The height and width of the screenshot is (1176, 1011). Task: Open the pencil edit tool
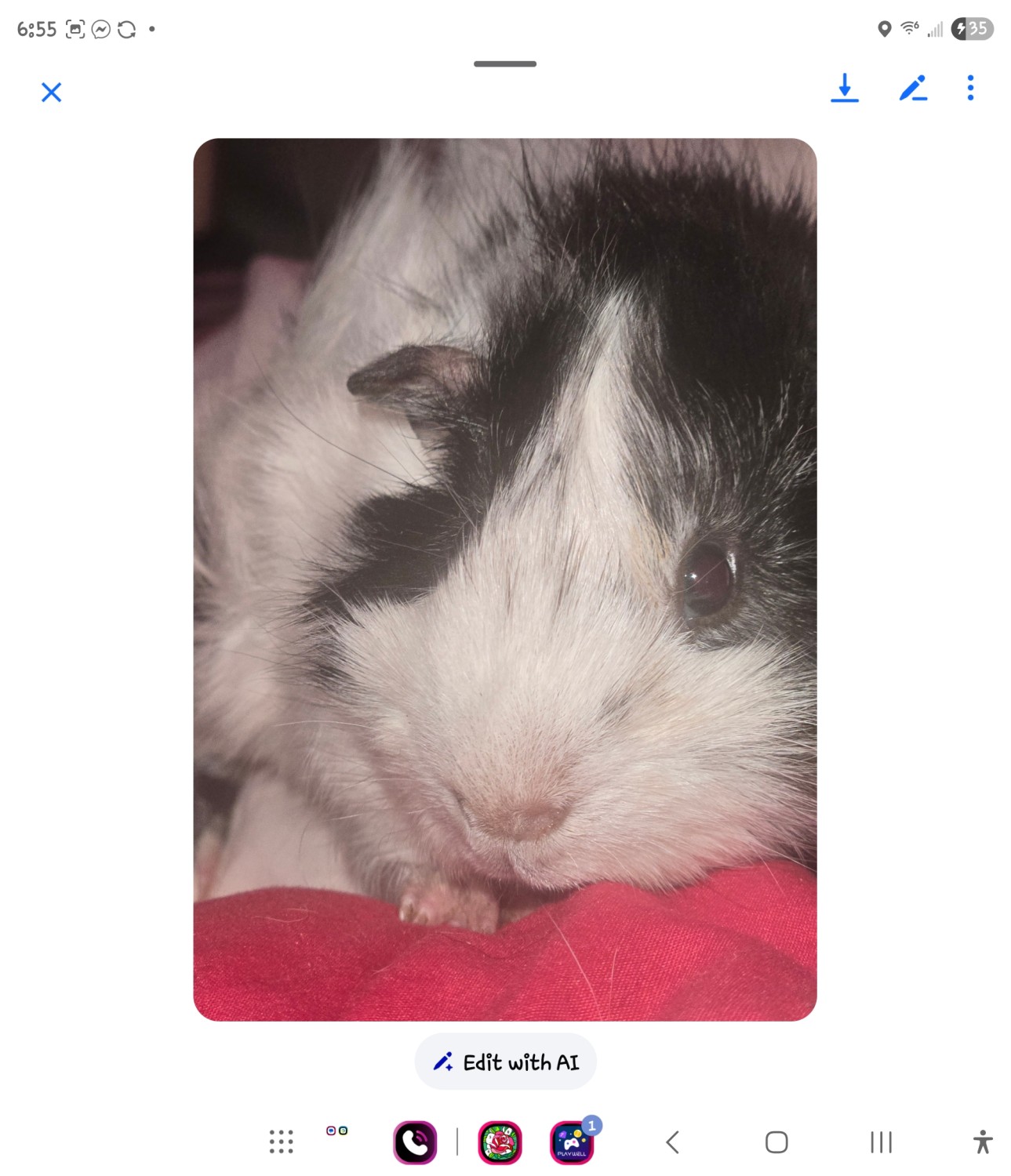pyautogui.click(x=913, y=89)
